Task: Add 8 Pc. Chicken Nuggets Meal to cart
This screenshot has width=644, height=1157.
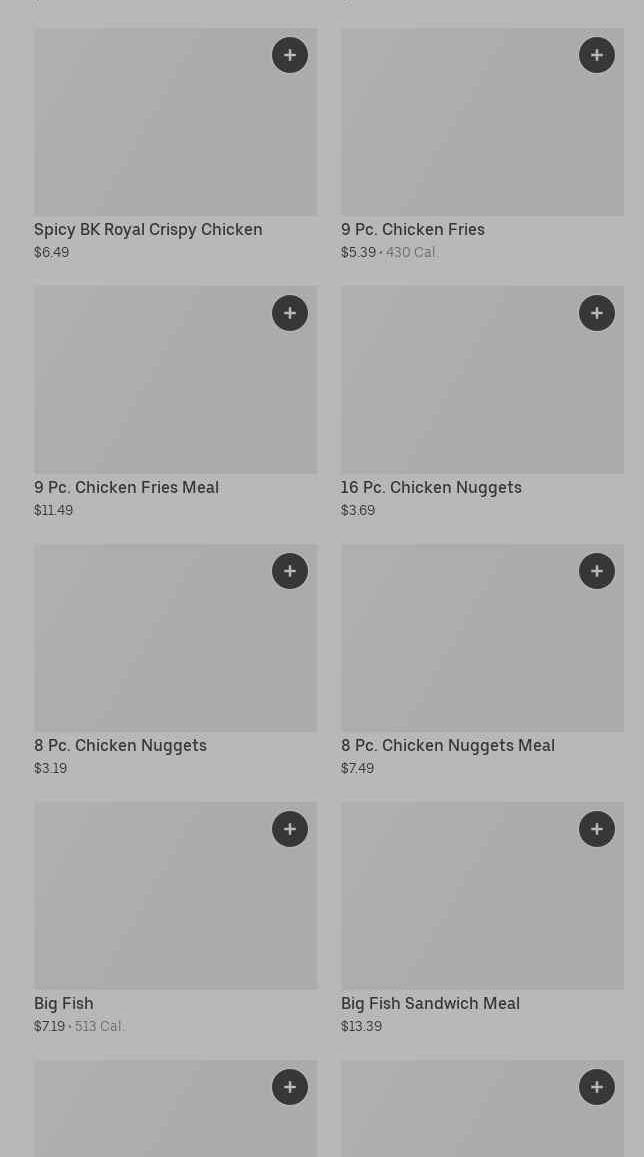Action: coord(597,571)
